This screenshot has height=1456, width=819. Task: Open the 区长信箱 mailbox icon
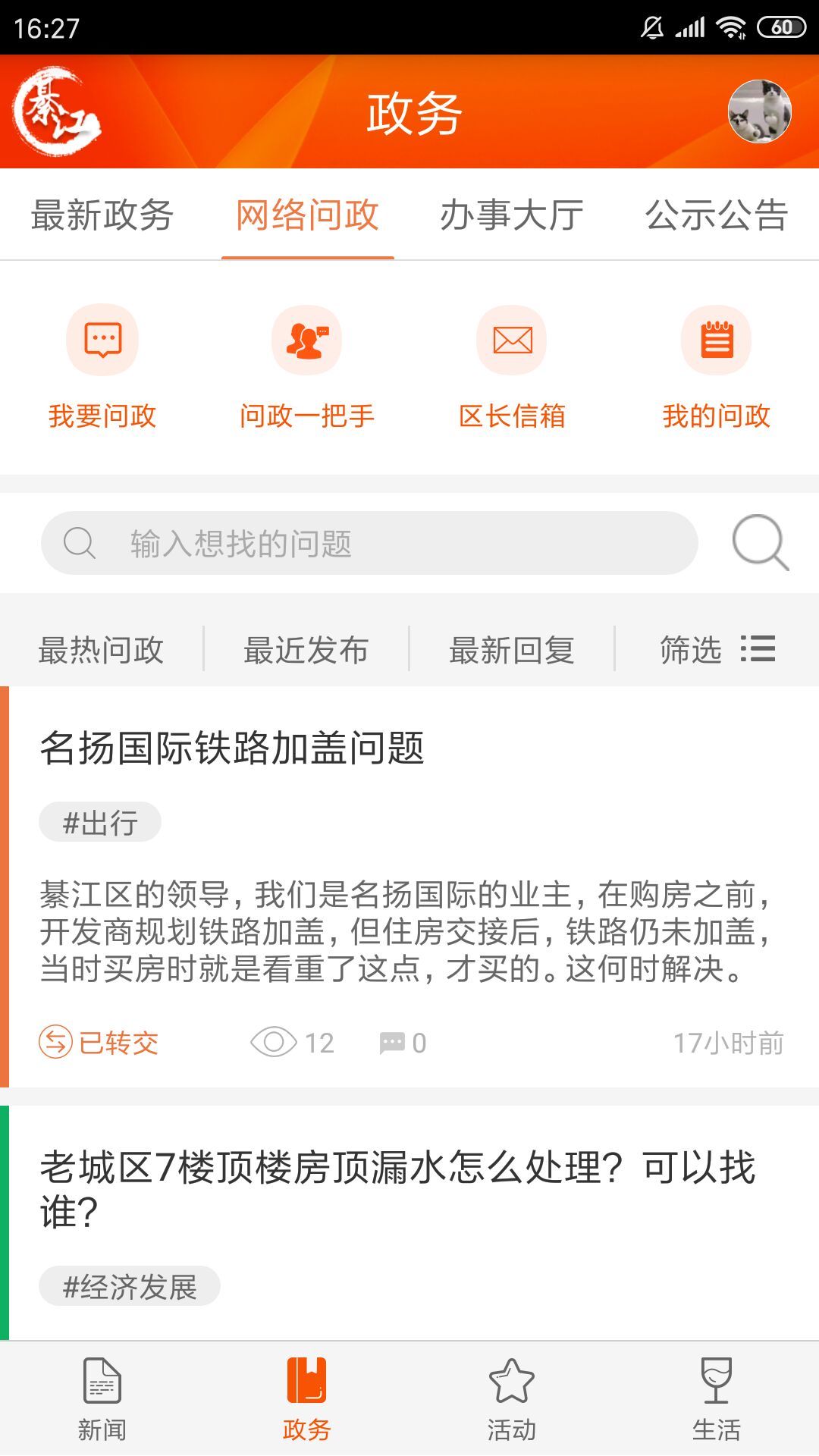click(511, 340)
